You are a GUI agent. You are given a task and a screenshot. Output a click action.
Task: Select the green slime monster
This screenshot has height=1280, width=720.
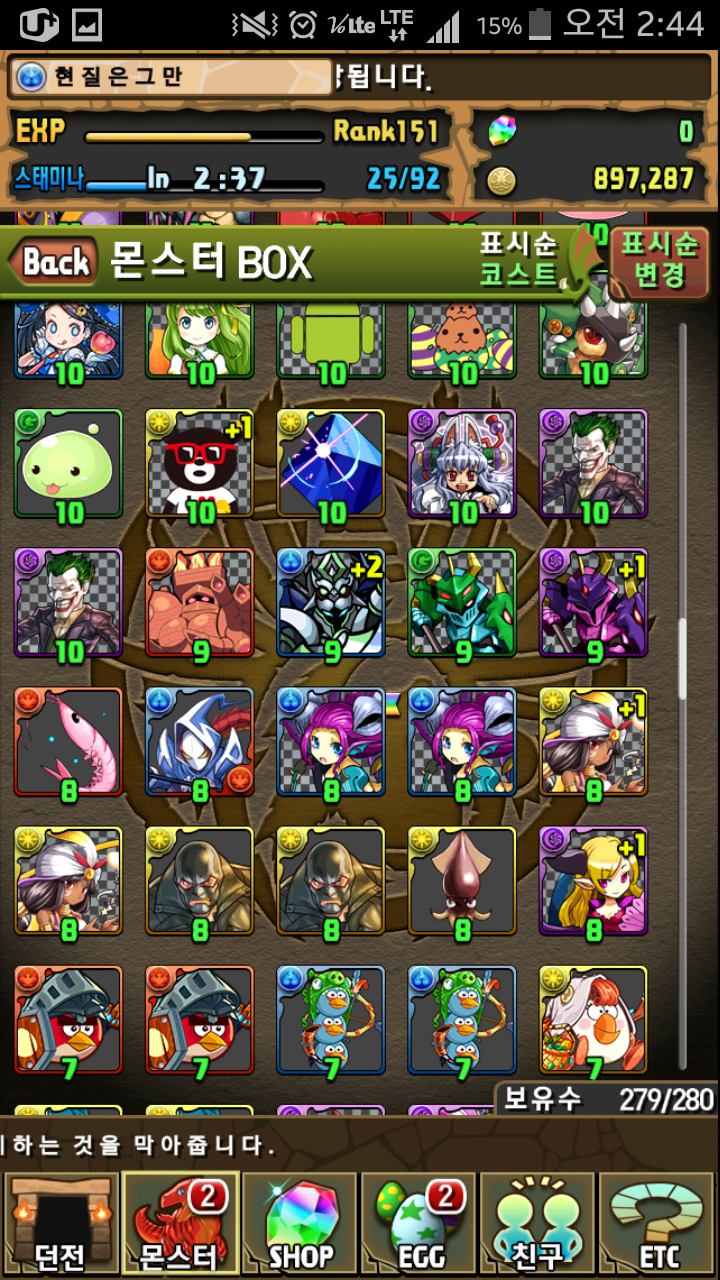[68, 463]
